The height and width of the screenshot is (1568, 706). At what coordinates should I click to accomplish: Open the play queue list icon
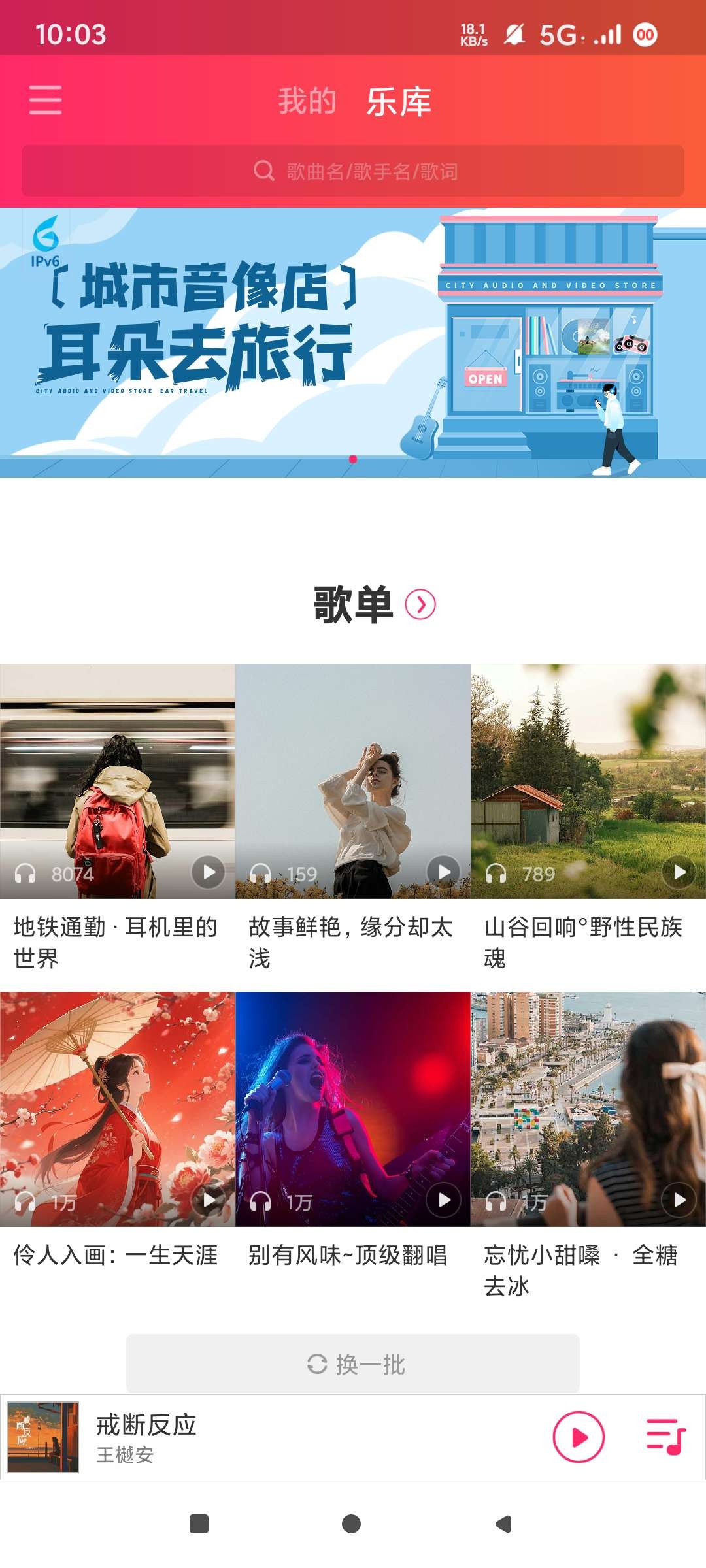(665, 1437)
